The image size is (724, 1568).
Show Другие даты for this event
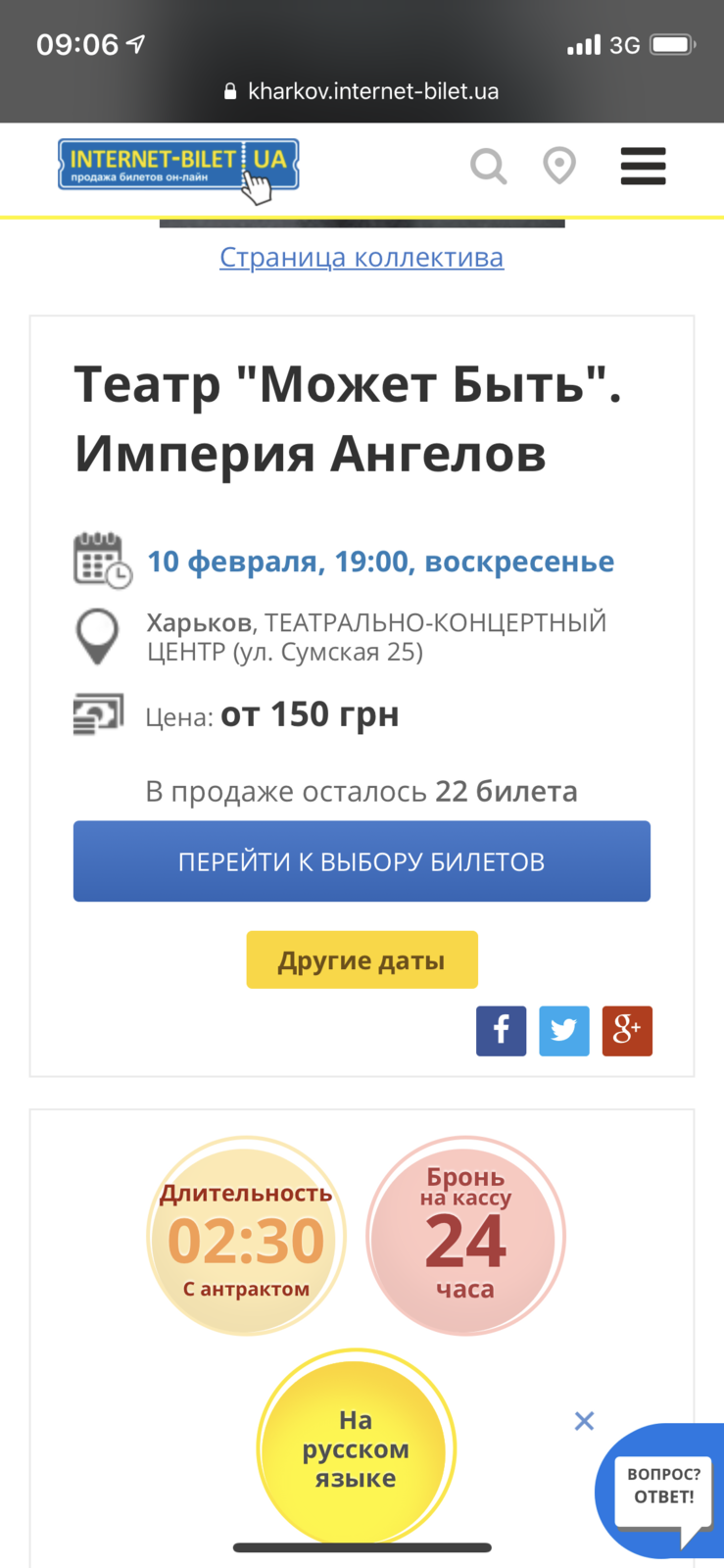point(362,960)
